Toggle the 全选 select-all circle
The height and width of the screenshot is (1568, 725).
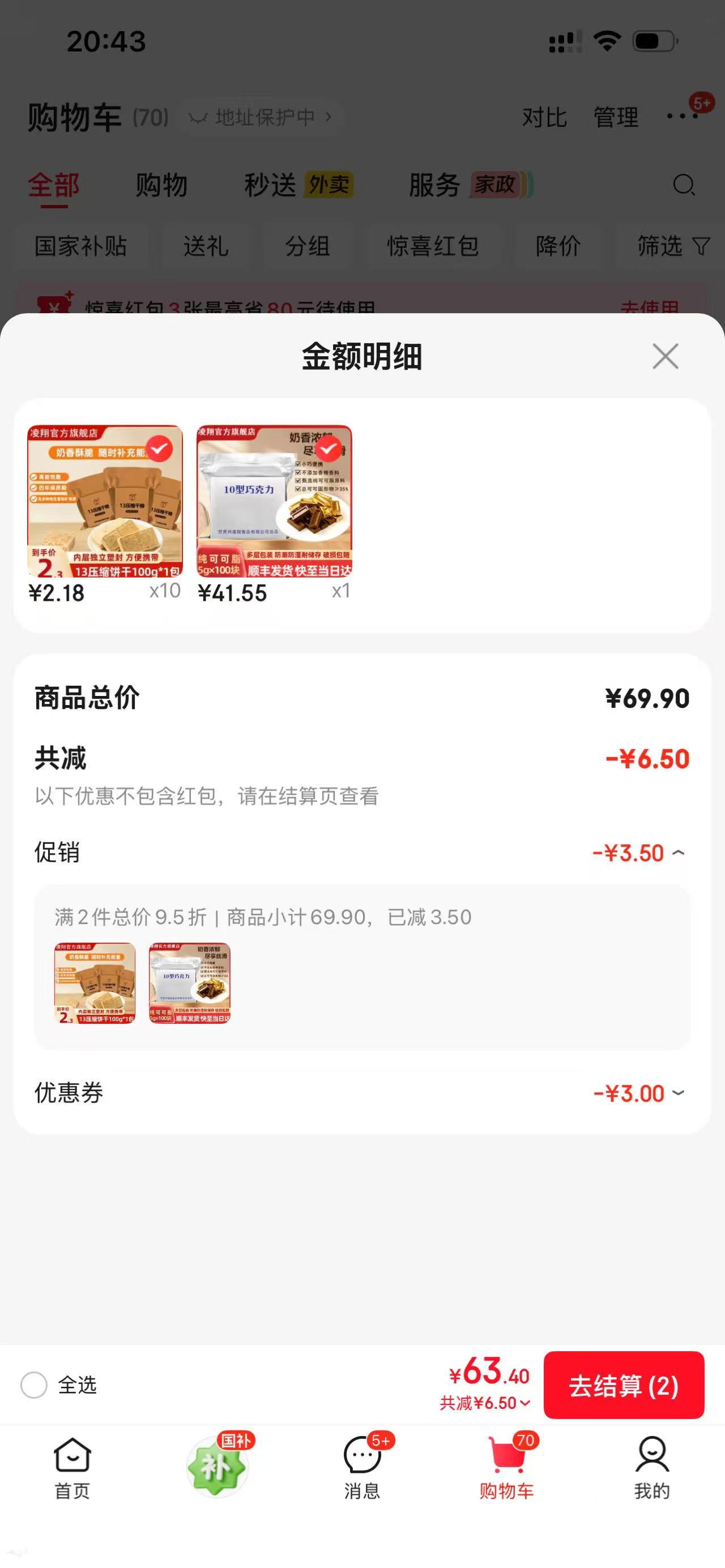click(x=33, y=1385)
